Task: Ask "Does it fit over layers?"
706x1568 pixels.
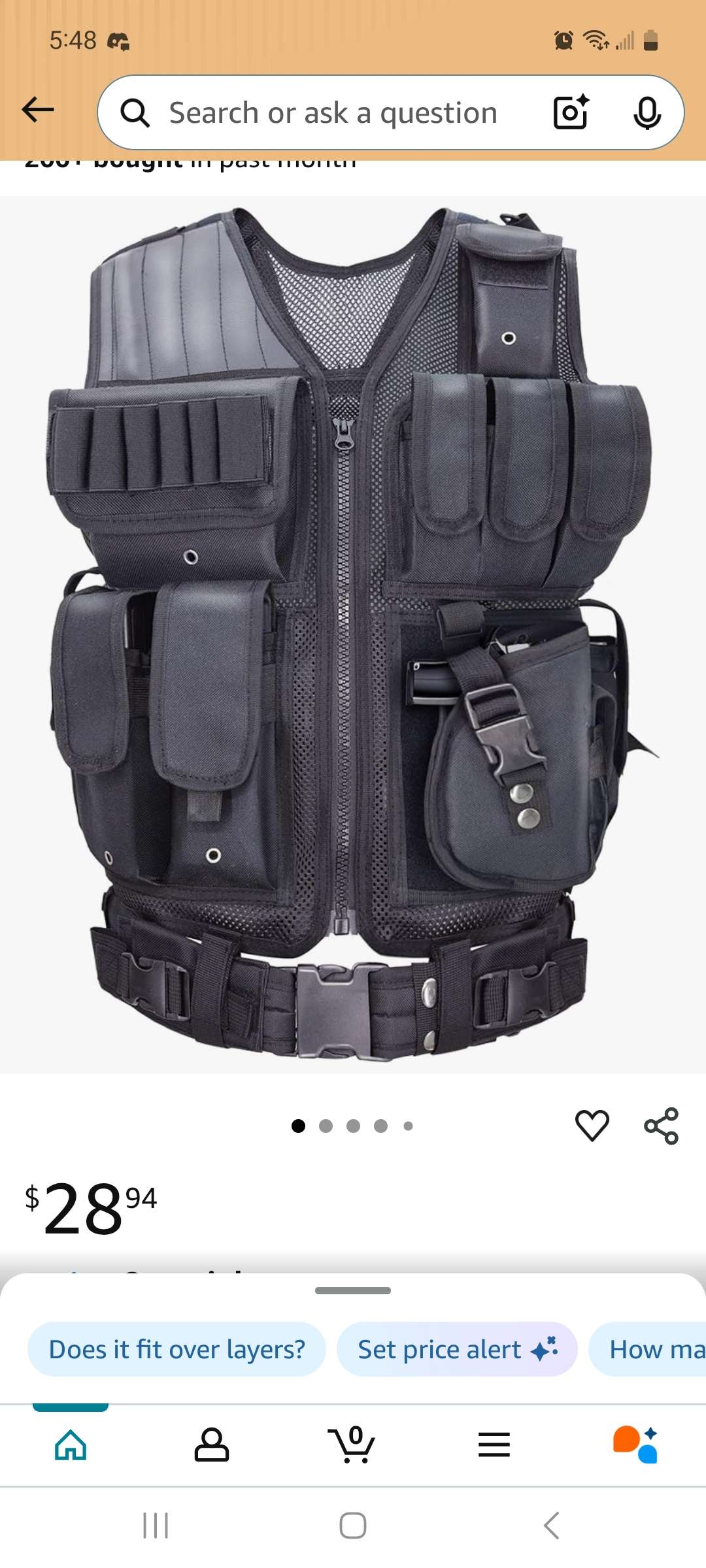Action: pos(176,1349)
